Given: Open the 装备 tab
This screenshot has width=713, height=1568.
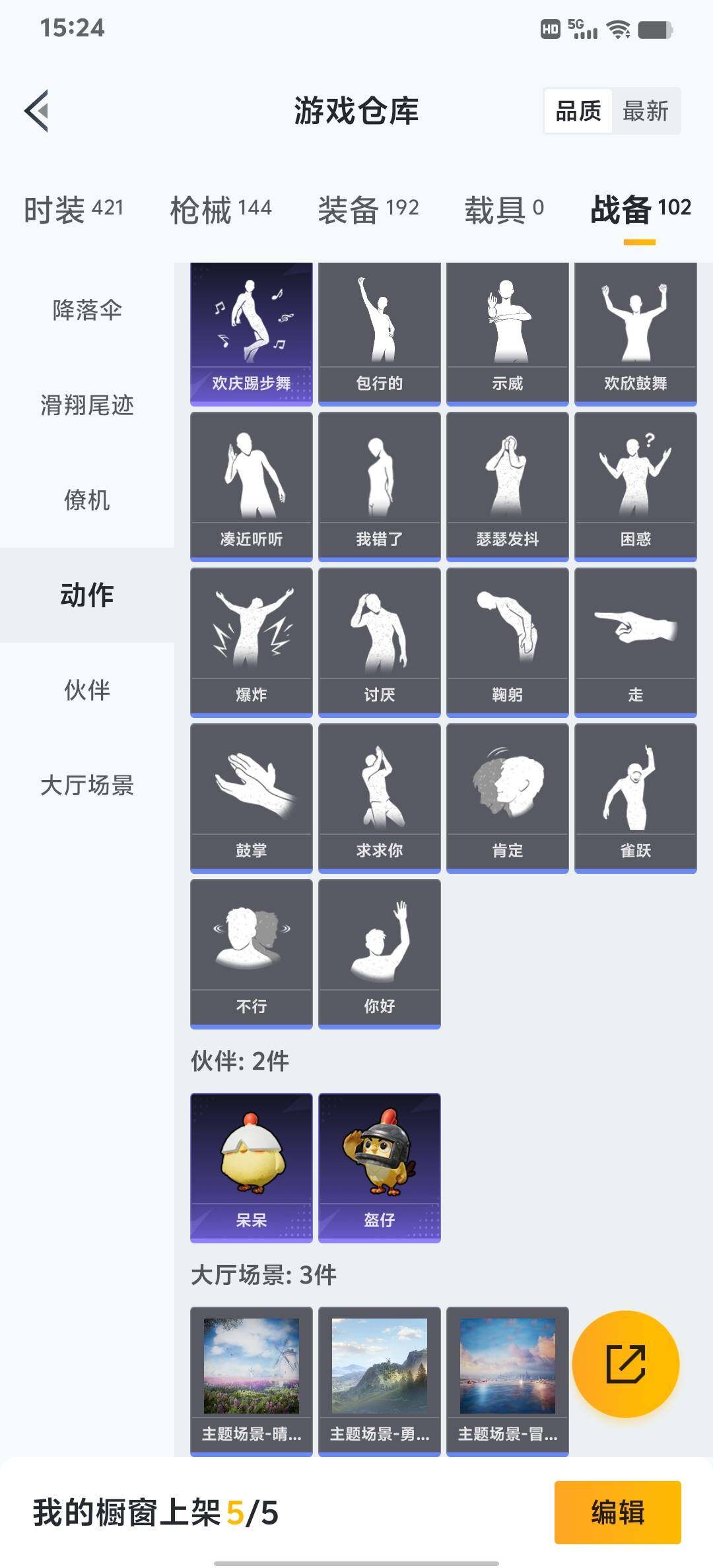Looking at the screenshot, I should click(368, 210).
